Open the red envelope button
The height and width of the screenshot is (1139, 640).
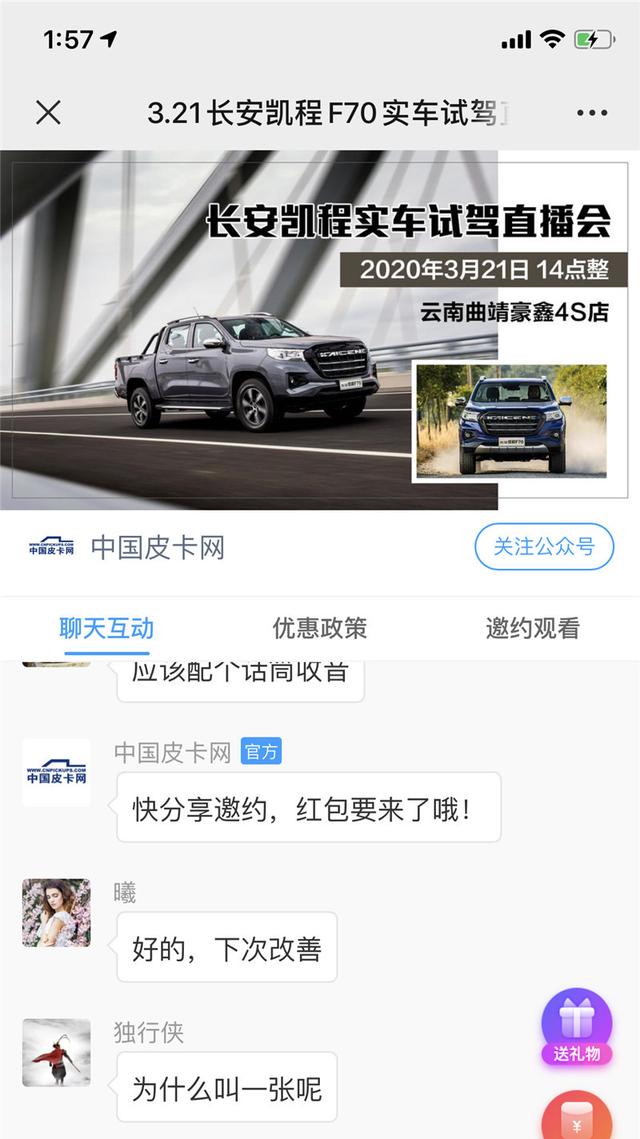click(577, 1116)
